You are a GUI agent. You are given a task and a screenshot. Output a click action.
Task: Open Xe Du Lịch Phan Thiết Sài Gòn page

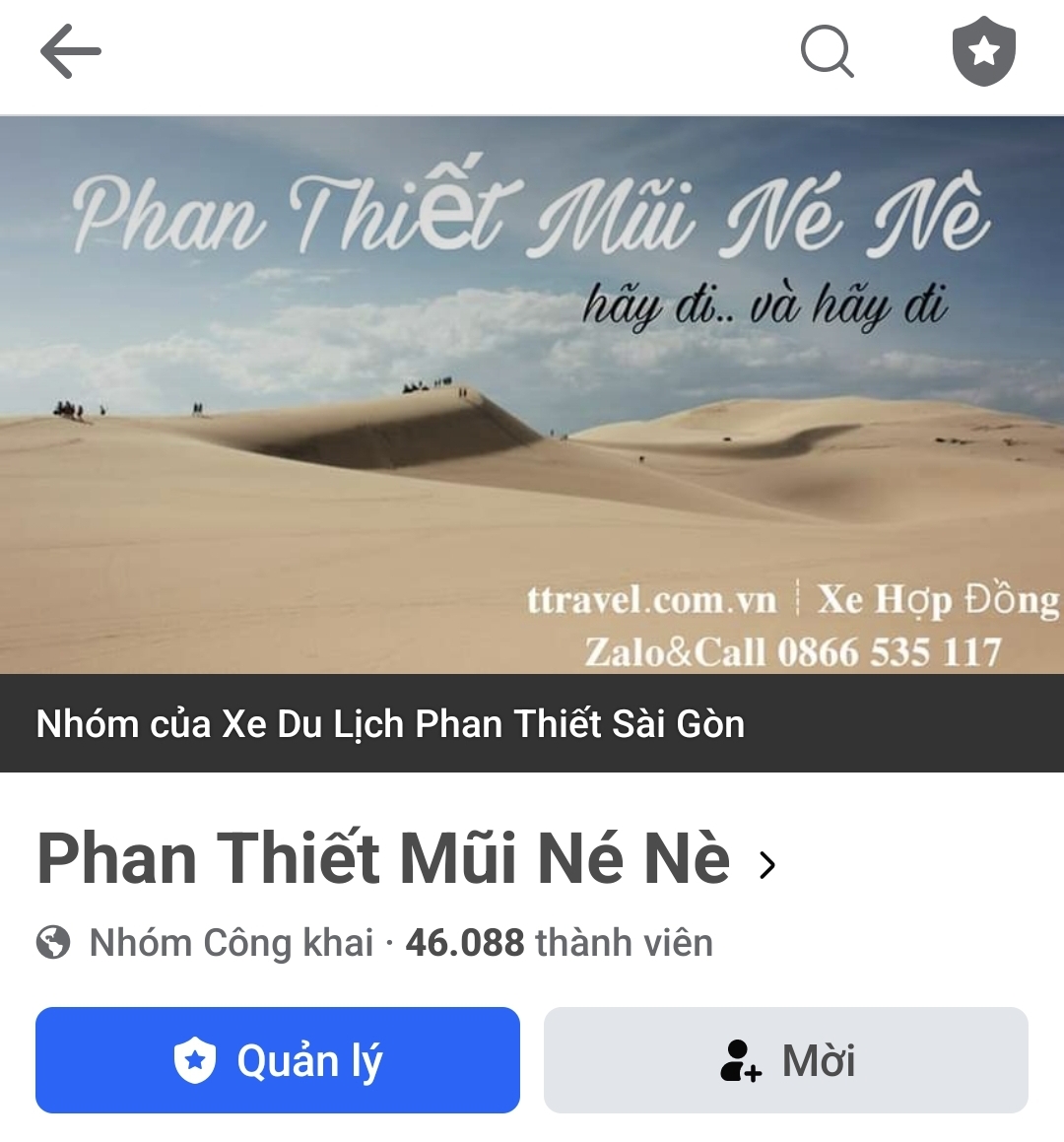point(390,724)
